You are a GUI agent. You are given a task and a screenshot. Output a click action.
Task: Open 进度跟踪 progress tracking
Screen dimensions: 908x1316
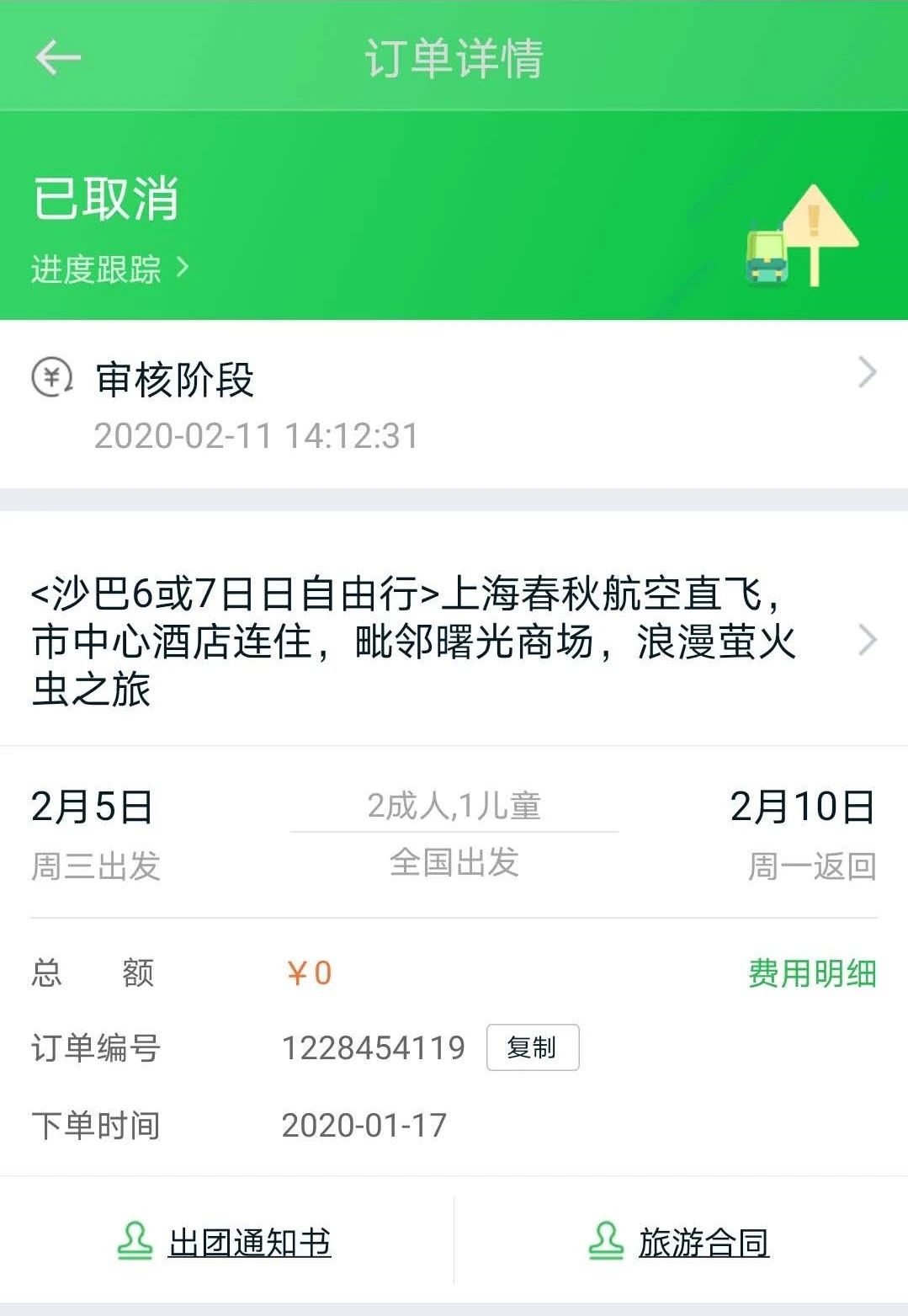point(109,269)
